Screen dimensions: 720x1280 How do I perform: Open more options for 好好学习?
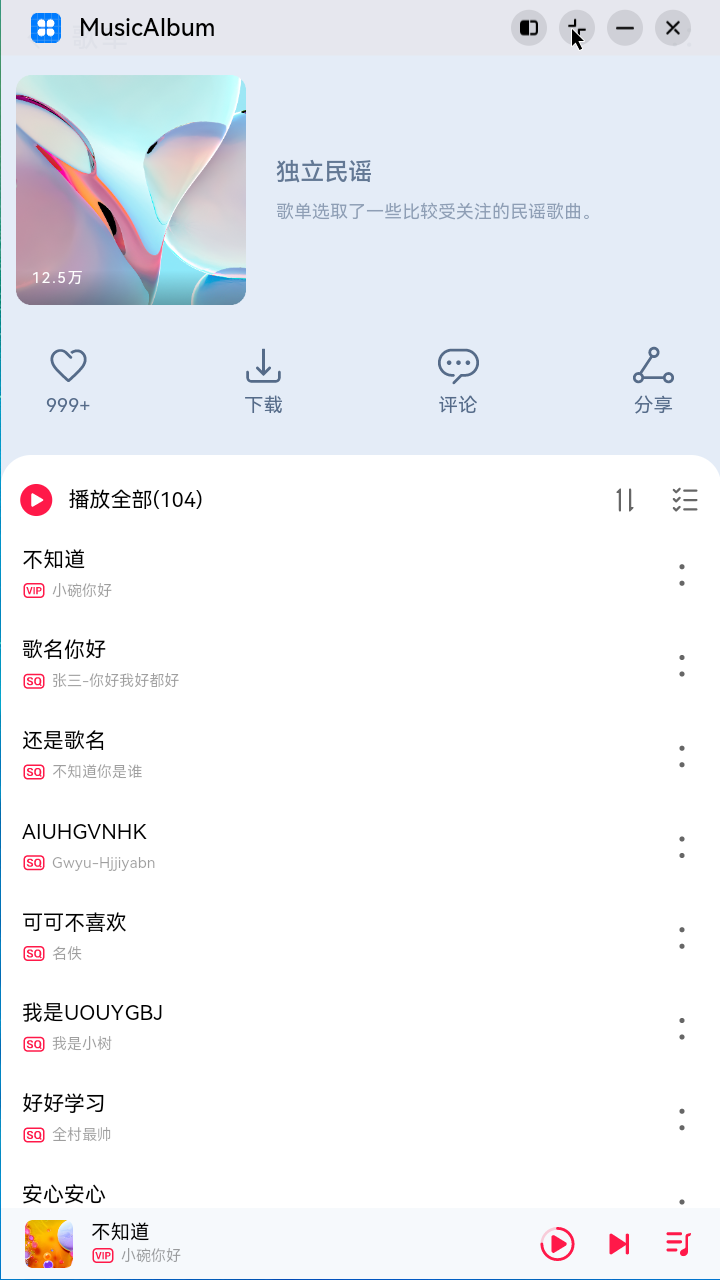[x=682, y=1120]
